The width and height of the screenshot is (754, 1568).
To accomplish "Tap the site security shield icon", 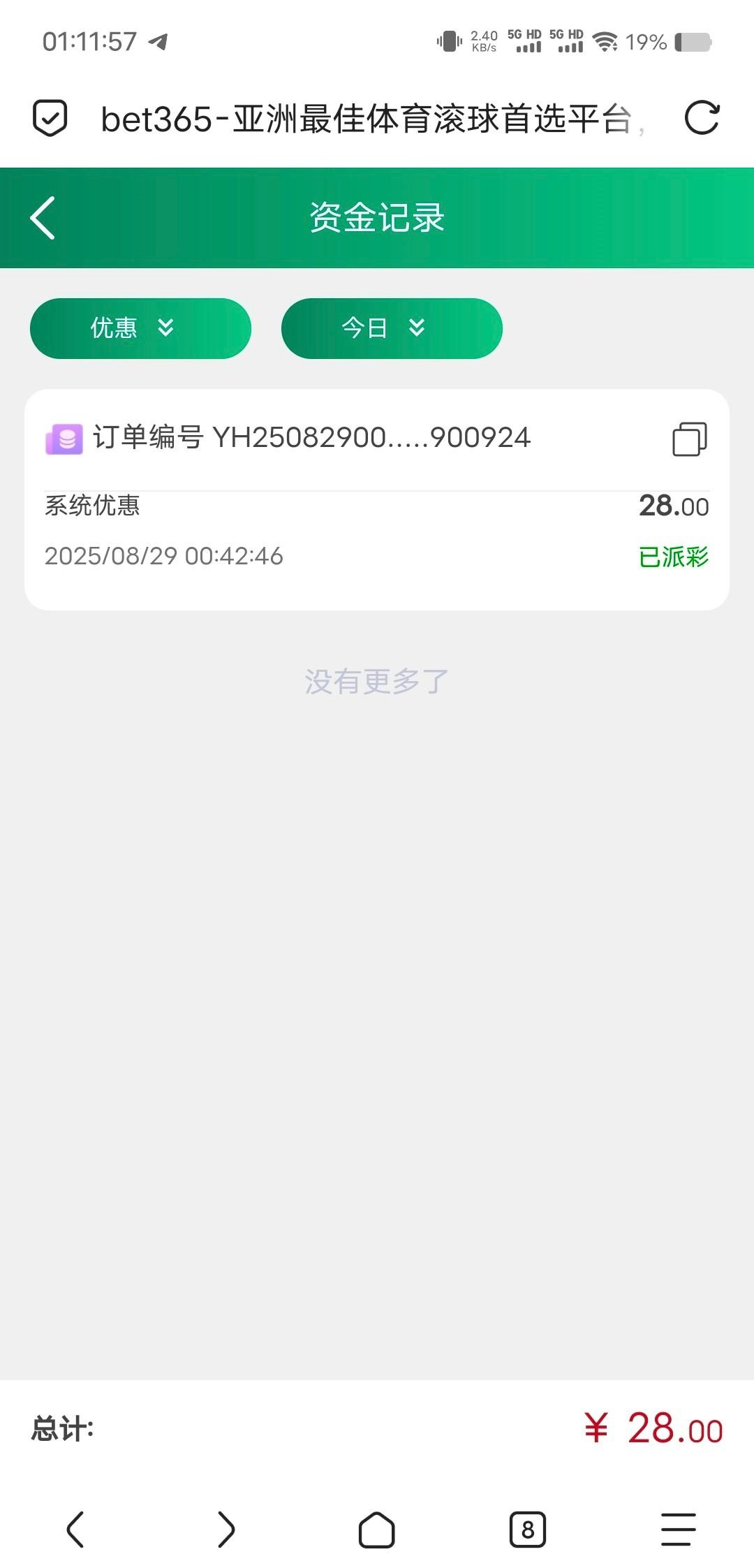I will (x=50, y=118).
